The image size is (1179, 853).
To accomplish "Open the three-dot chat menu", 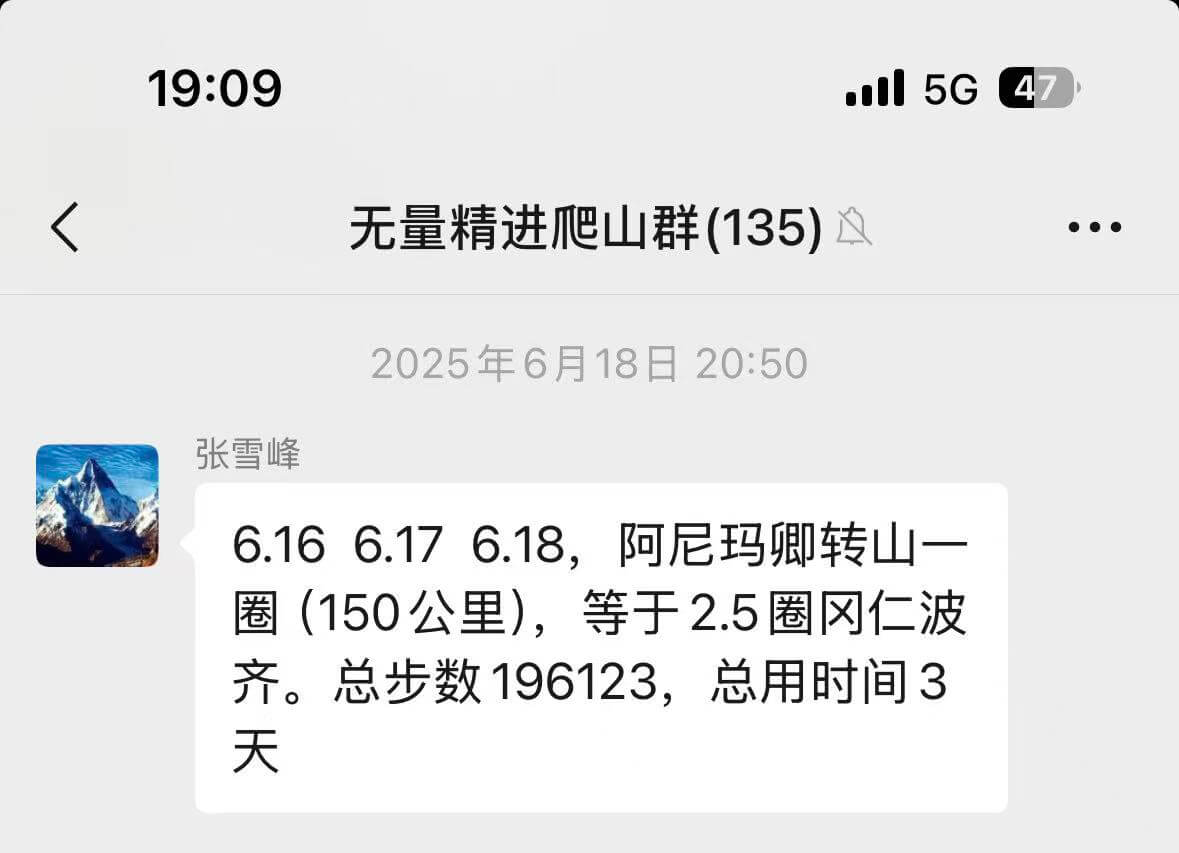I will (x=1094, y=228).
